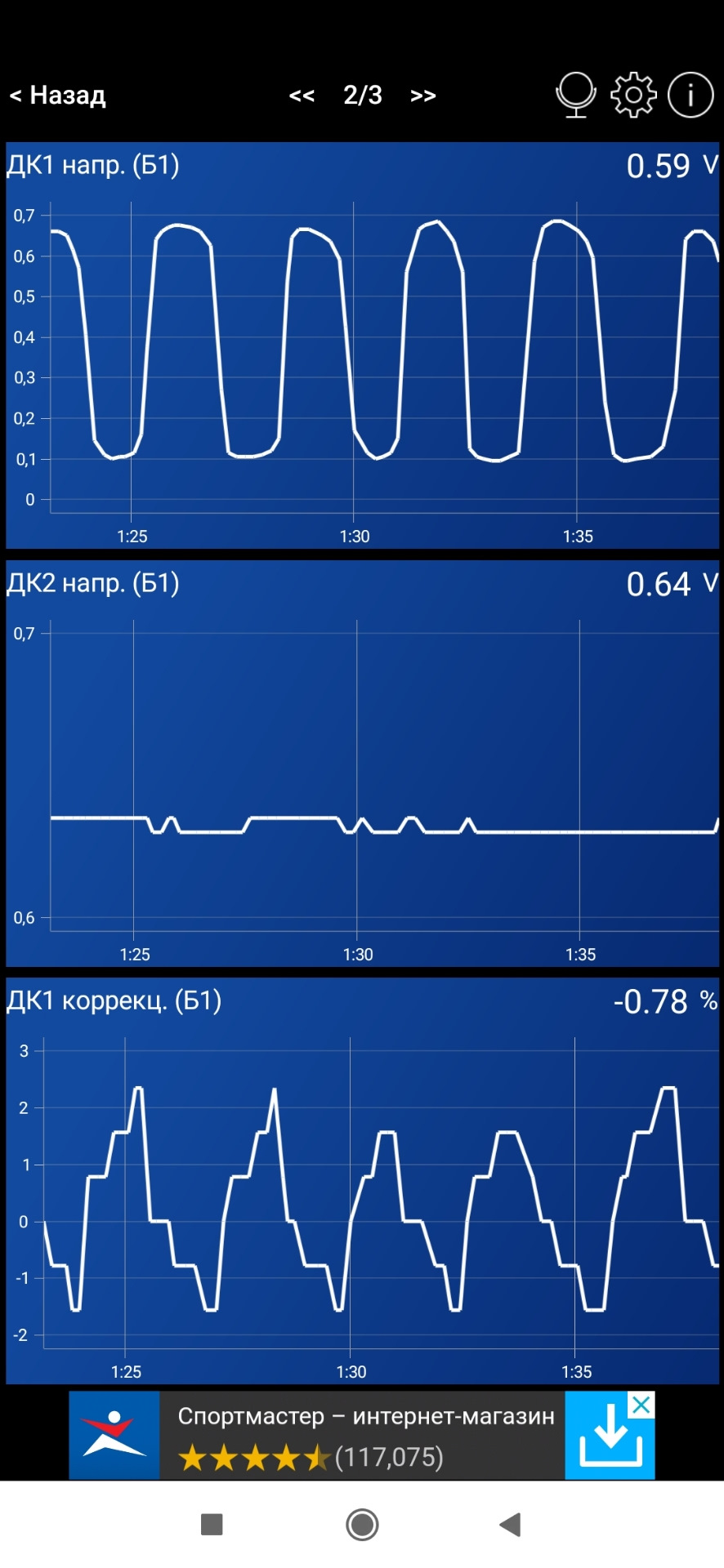The height and width of the screenshot is (1568, 724).
Task: Tap the microphone icon in the top bar
Action: (575, 95)
